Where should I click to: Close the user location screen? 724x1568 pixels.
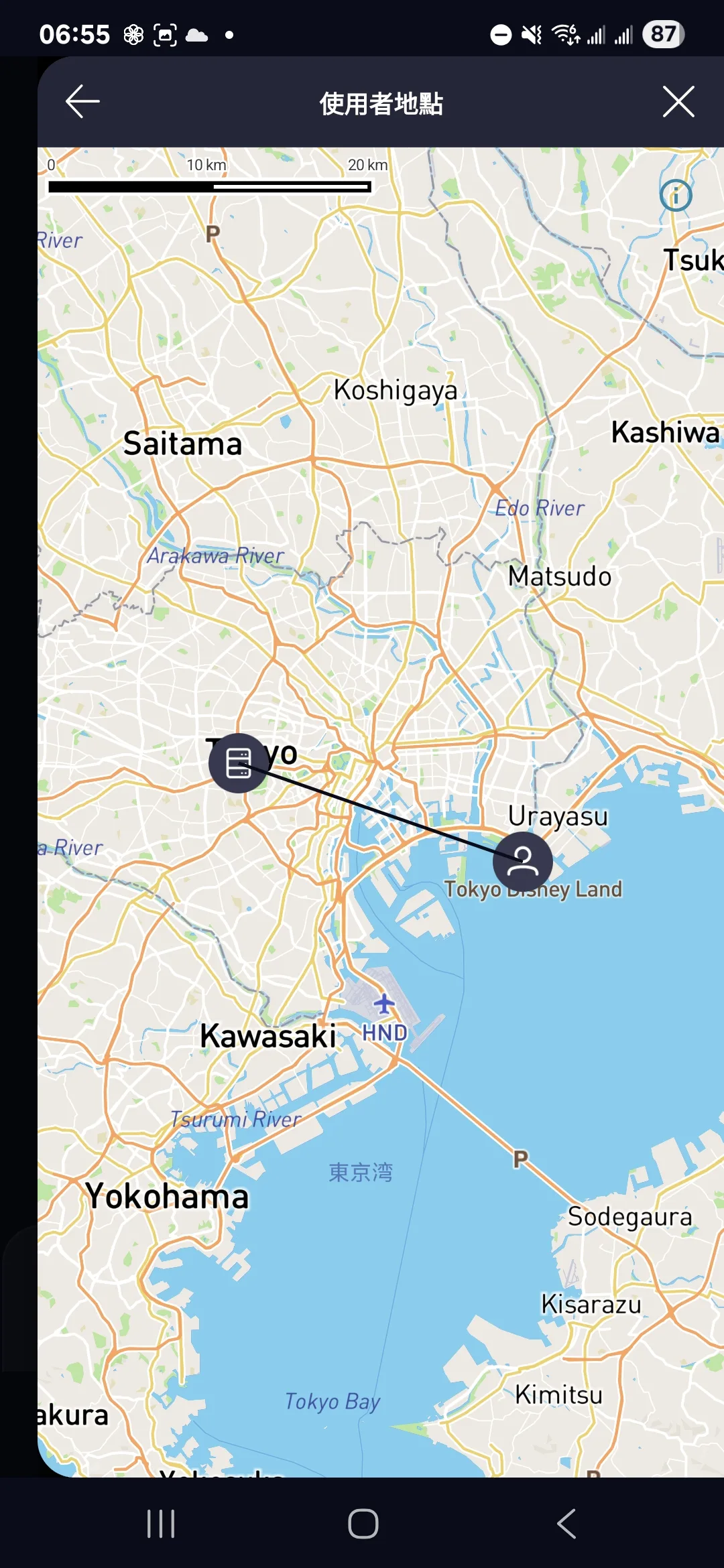pos(678,102)
